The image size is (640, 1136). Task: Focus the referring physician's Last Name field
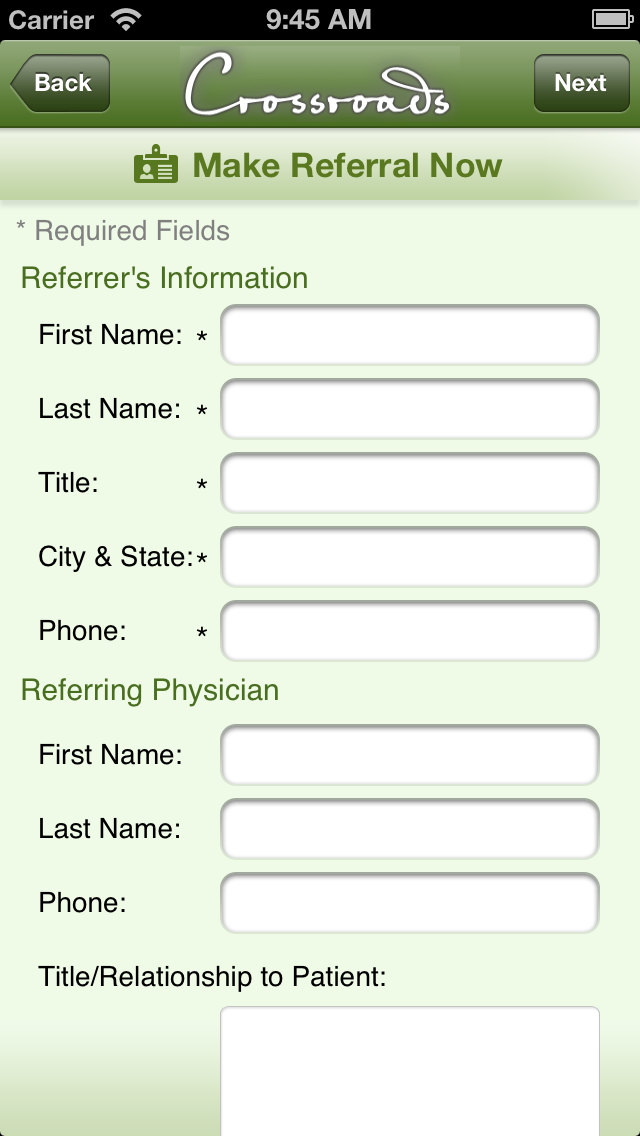click(x=409, y=829)
